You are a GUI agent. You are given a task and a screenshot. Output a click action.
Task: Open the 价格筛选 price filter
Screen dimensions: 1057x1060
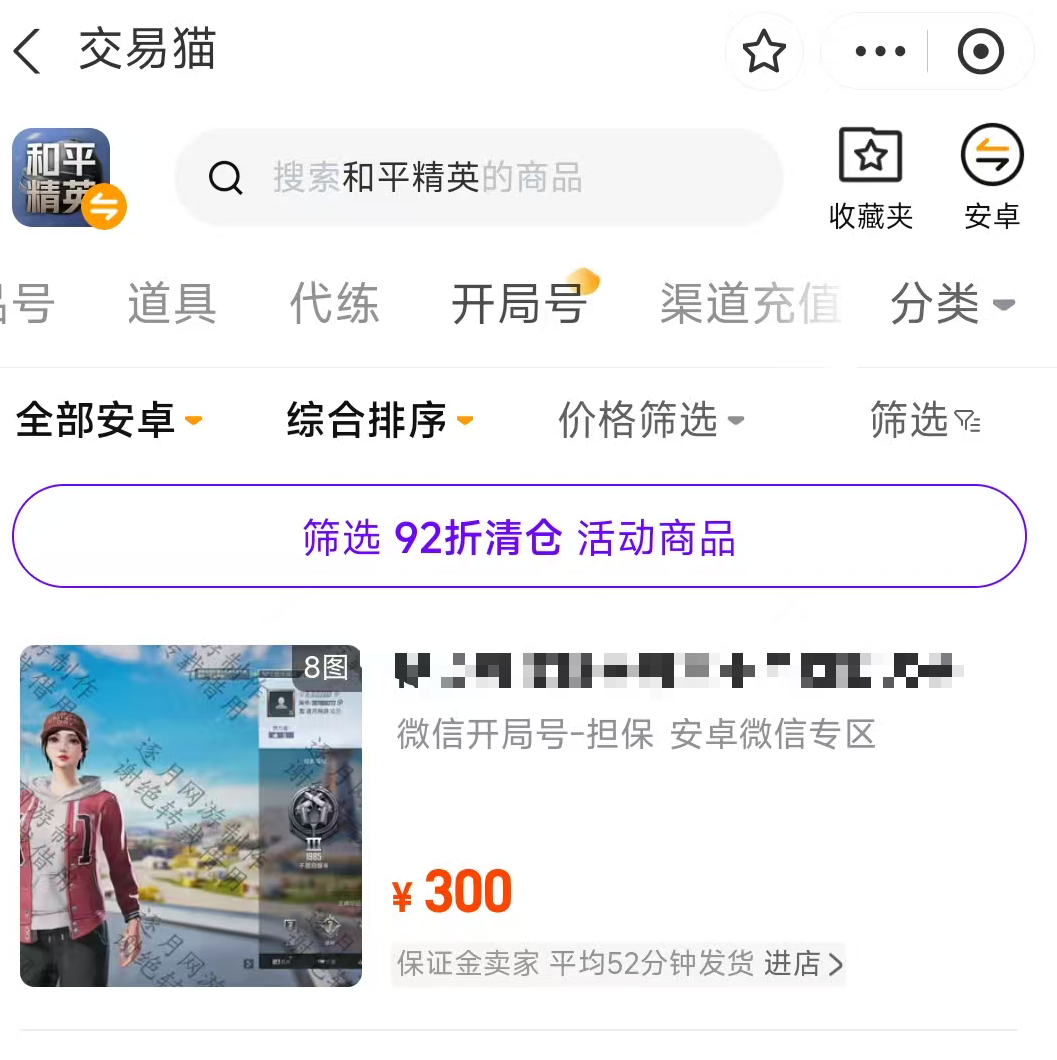click(x=650, y=421)
